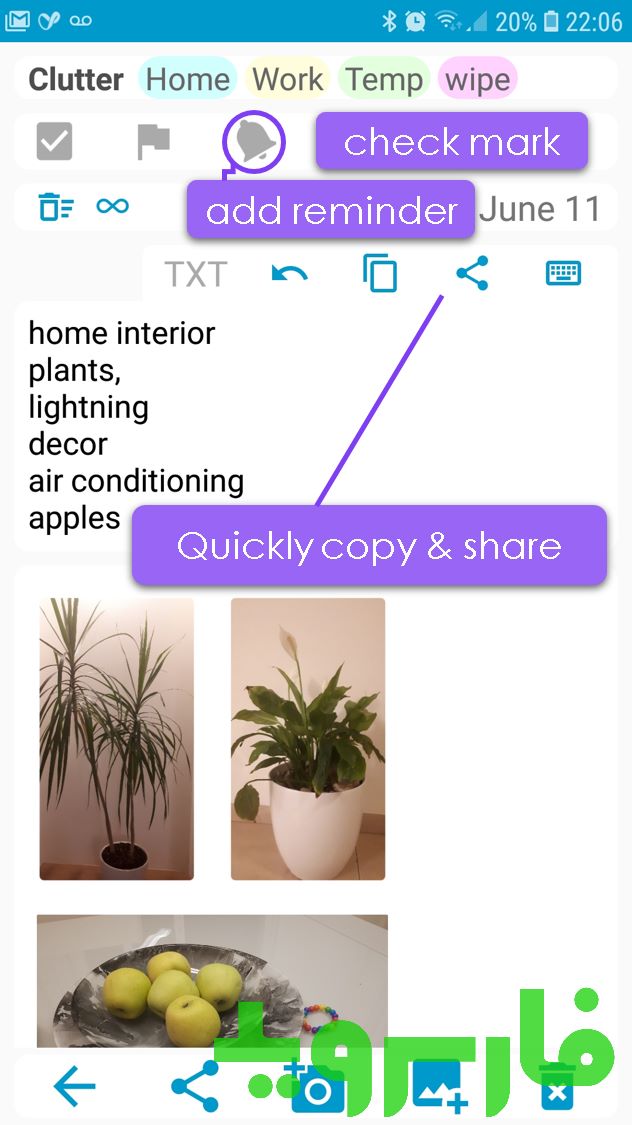Undo the last text edit
The height and width of the screenshot is (1125, 632).
(290, 274)
